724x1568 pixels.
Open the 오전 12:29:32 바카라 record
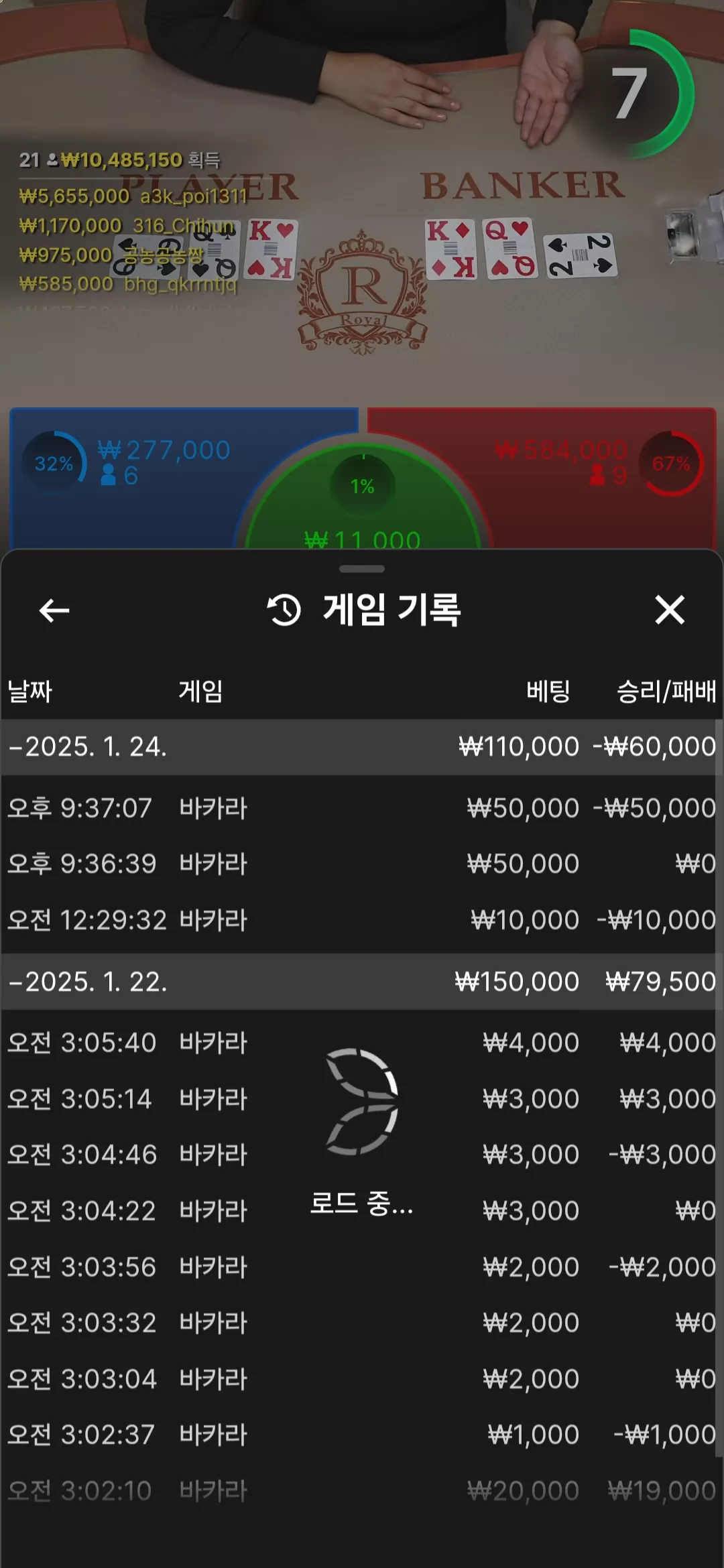[359, 920]
